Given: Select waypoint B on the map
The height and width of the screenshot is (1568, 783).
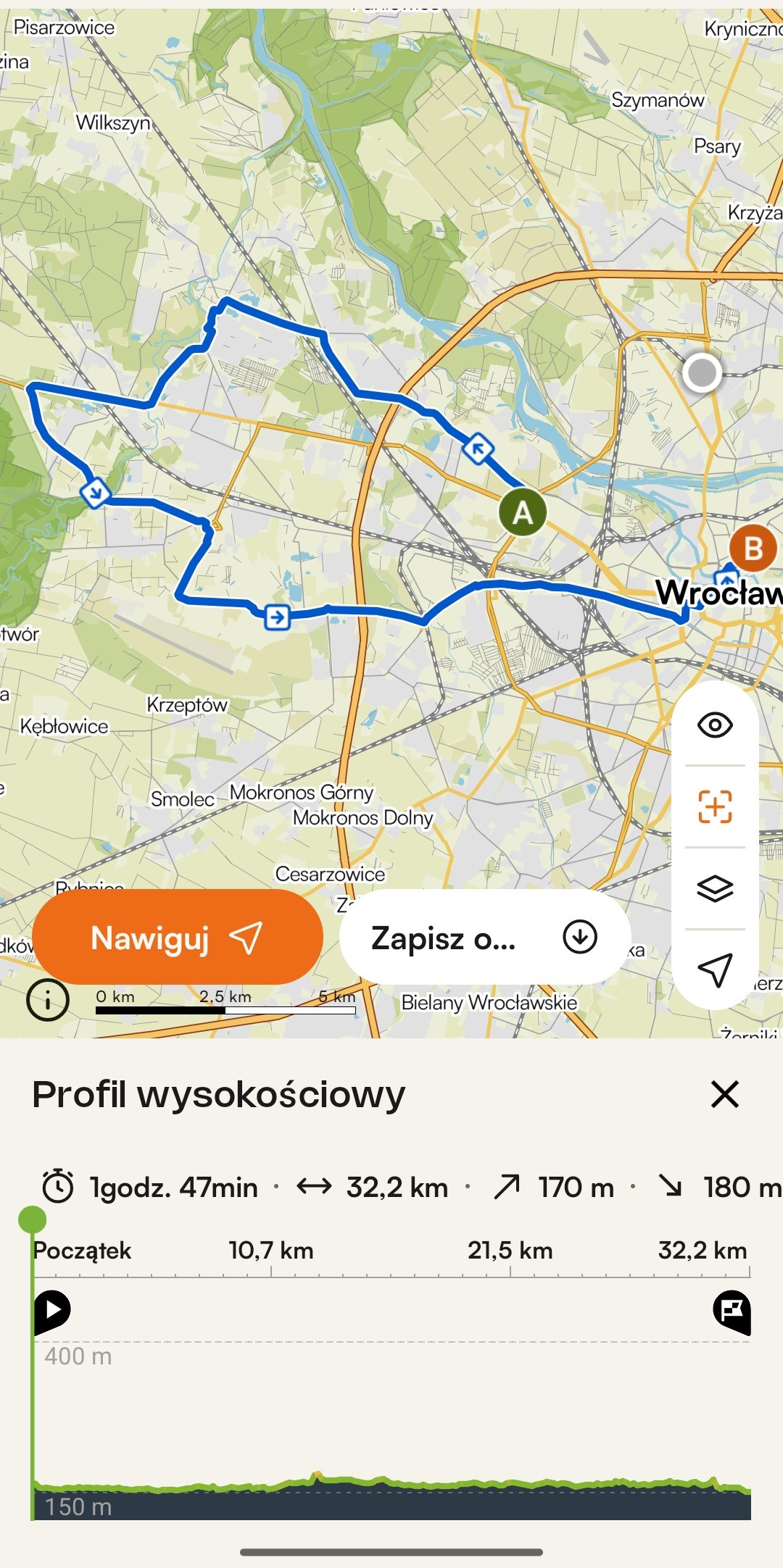Looking at the screenshot, I should [x=753, y=549].
